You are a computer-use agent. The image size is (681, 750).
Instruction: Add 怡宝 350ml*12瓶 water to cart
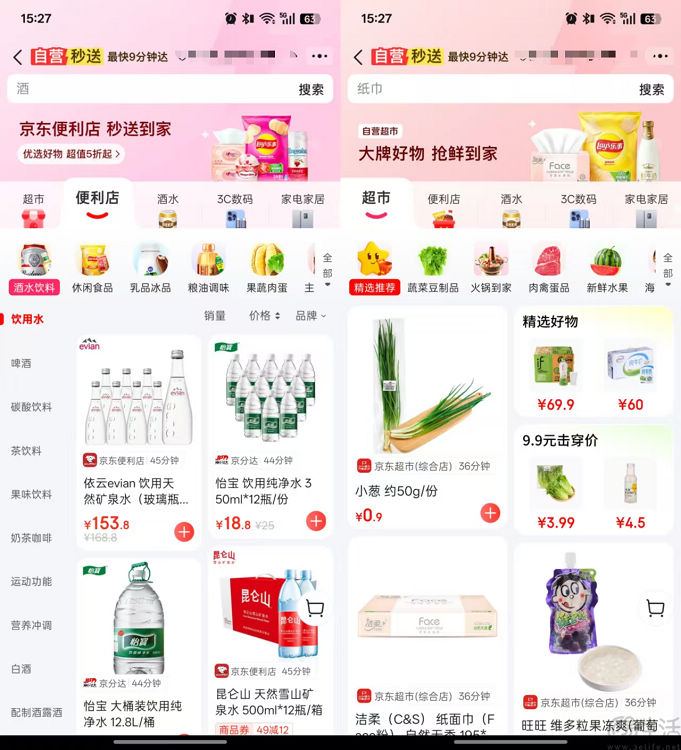coord(316,521)
